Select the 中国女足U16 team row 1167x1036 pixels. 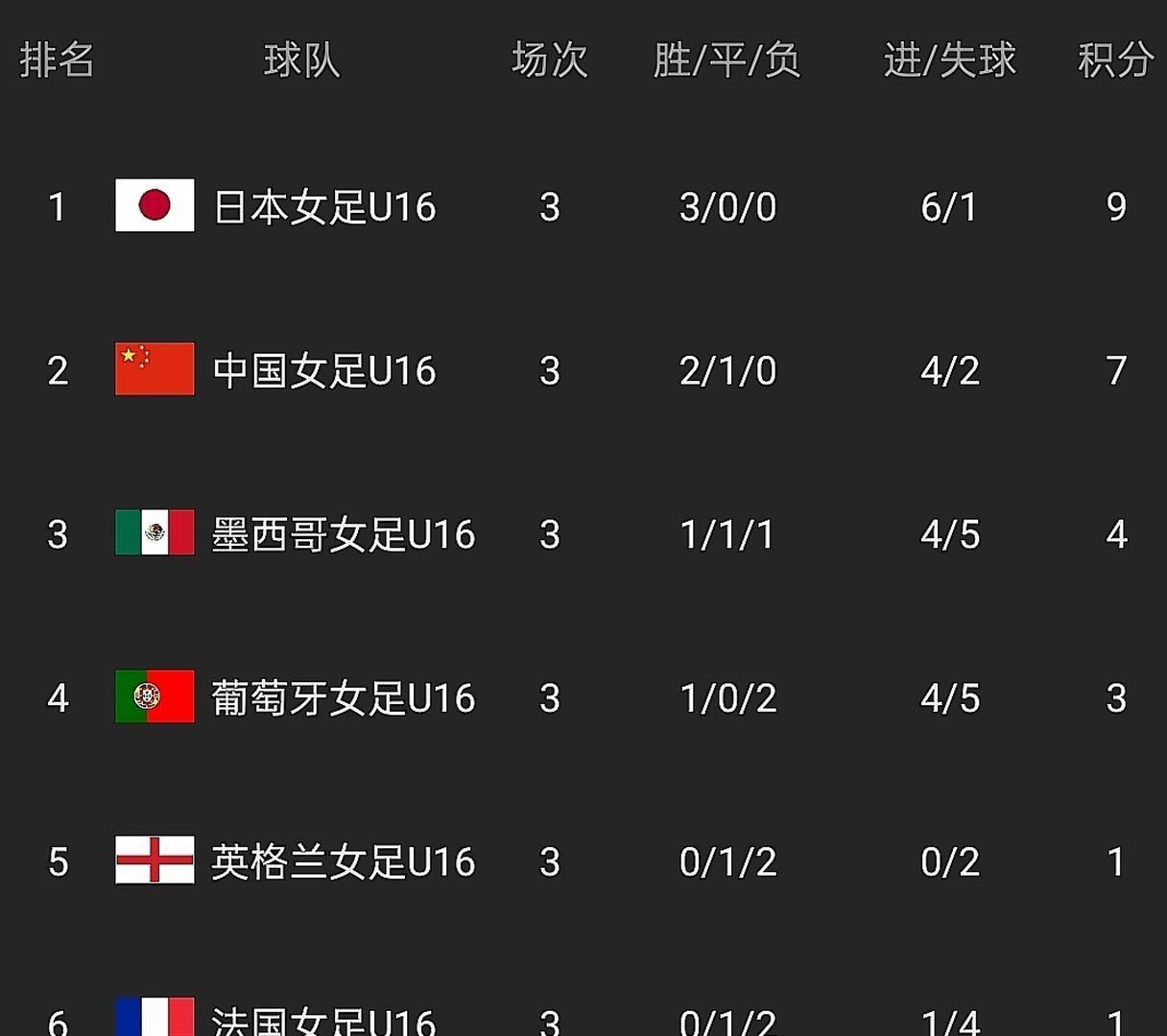coord(324,370)
